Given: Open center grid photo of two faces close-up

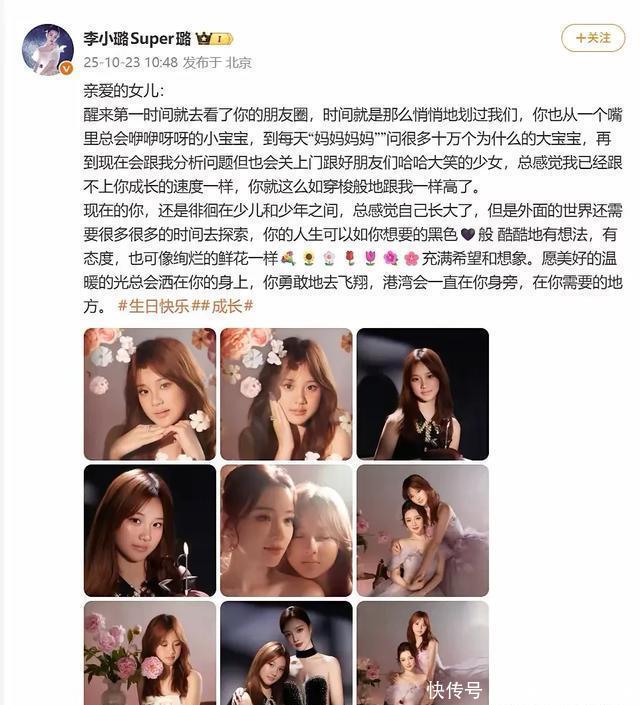Looking at the screenshot, I should coord(286,530).
